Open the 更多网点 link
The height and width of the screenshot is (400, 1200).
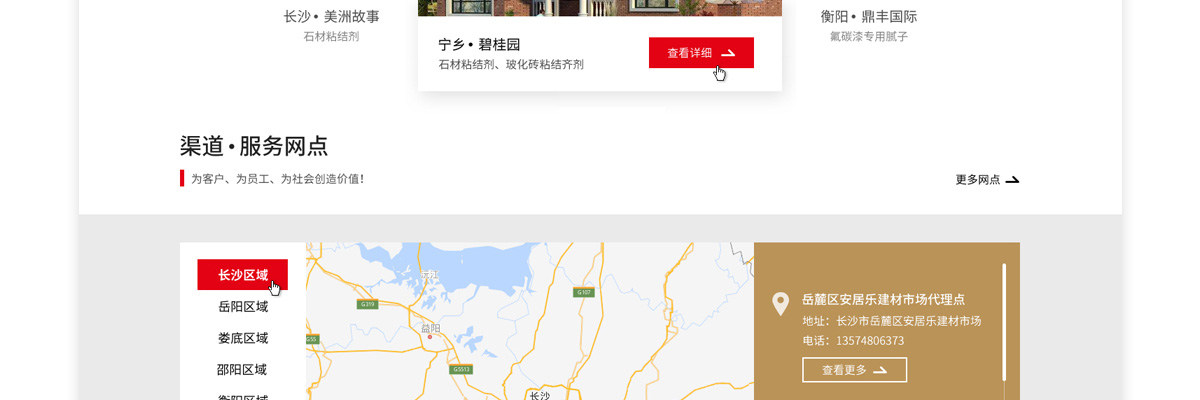[986, 180]
